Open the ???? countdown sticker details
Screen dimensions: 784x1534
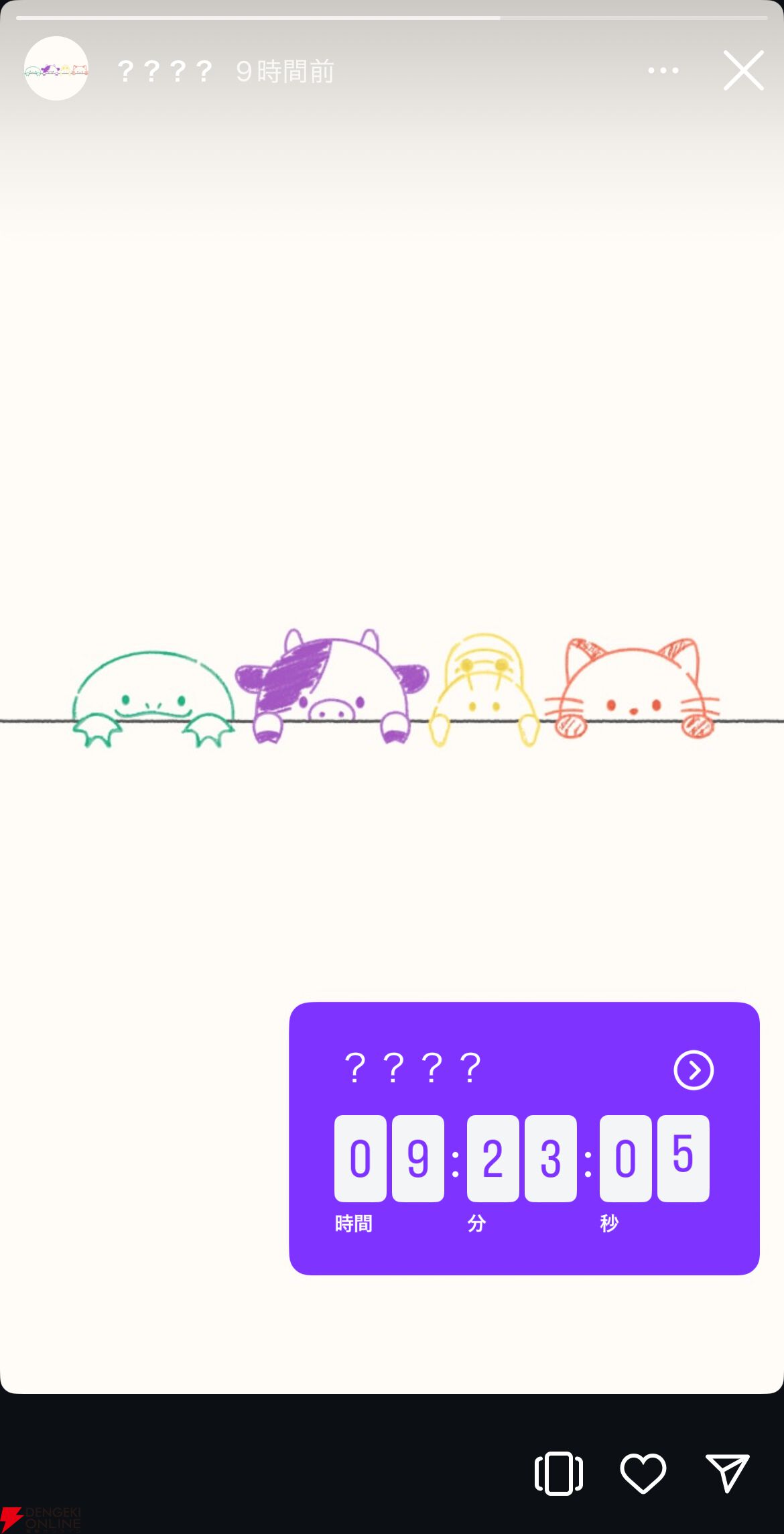[693, 1070]
